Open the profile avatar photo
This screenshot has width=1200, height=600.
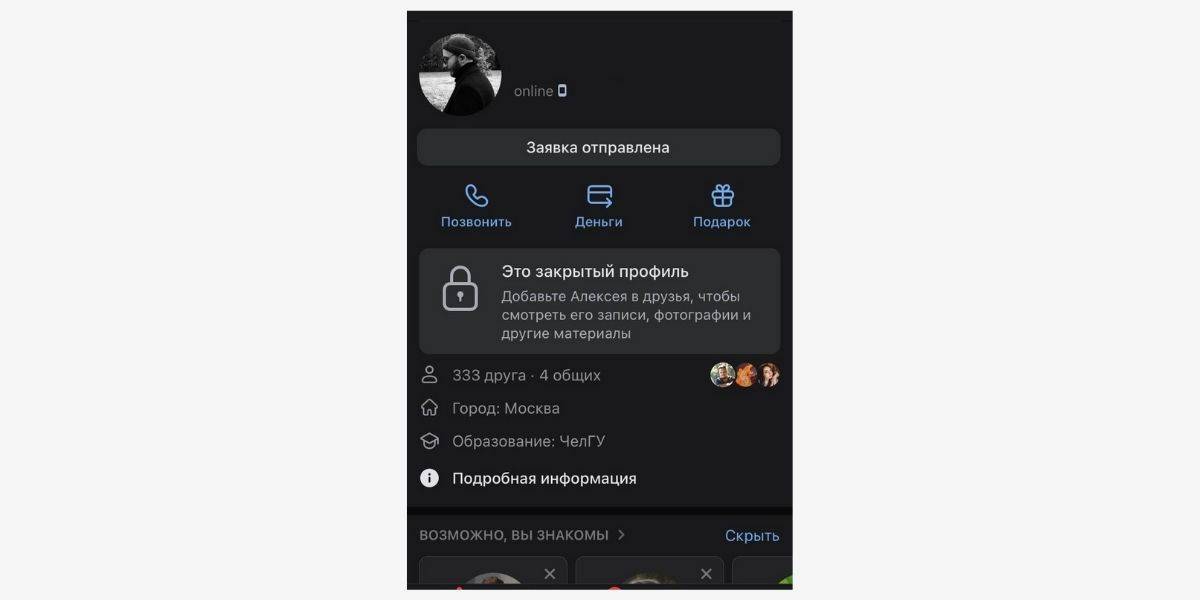coord(460,75)
